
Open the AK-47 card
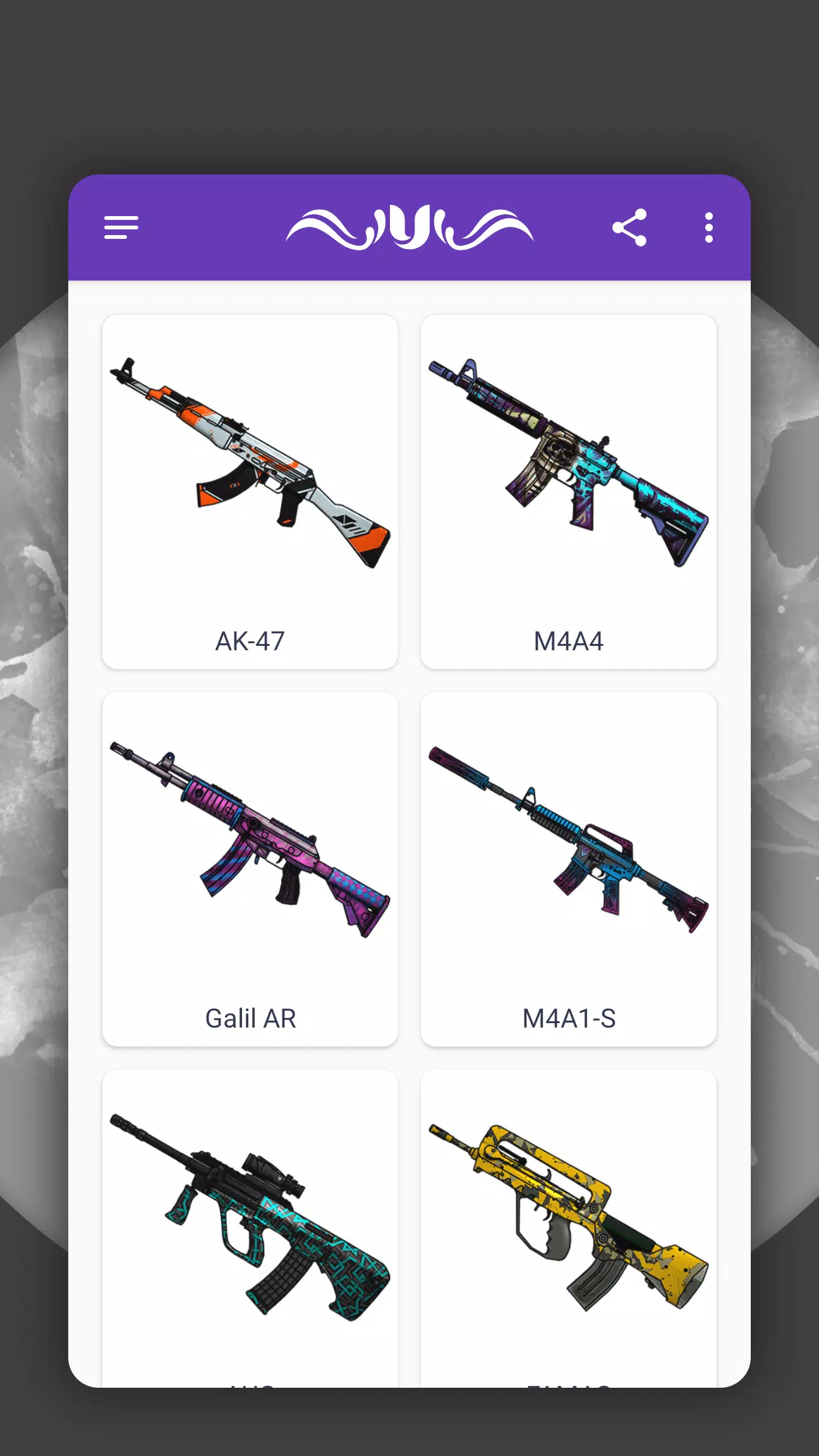(x=250, y=491)
